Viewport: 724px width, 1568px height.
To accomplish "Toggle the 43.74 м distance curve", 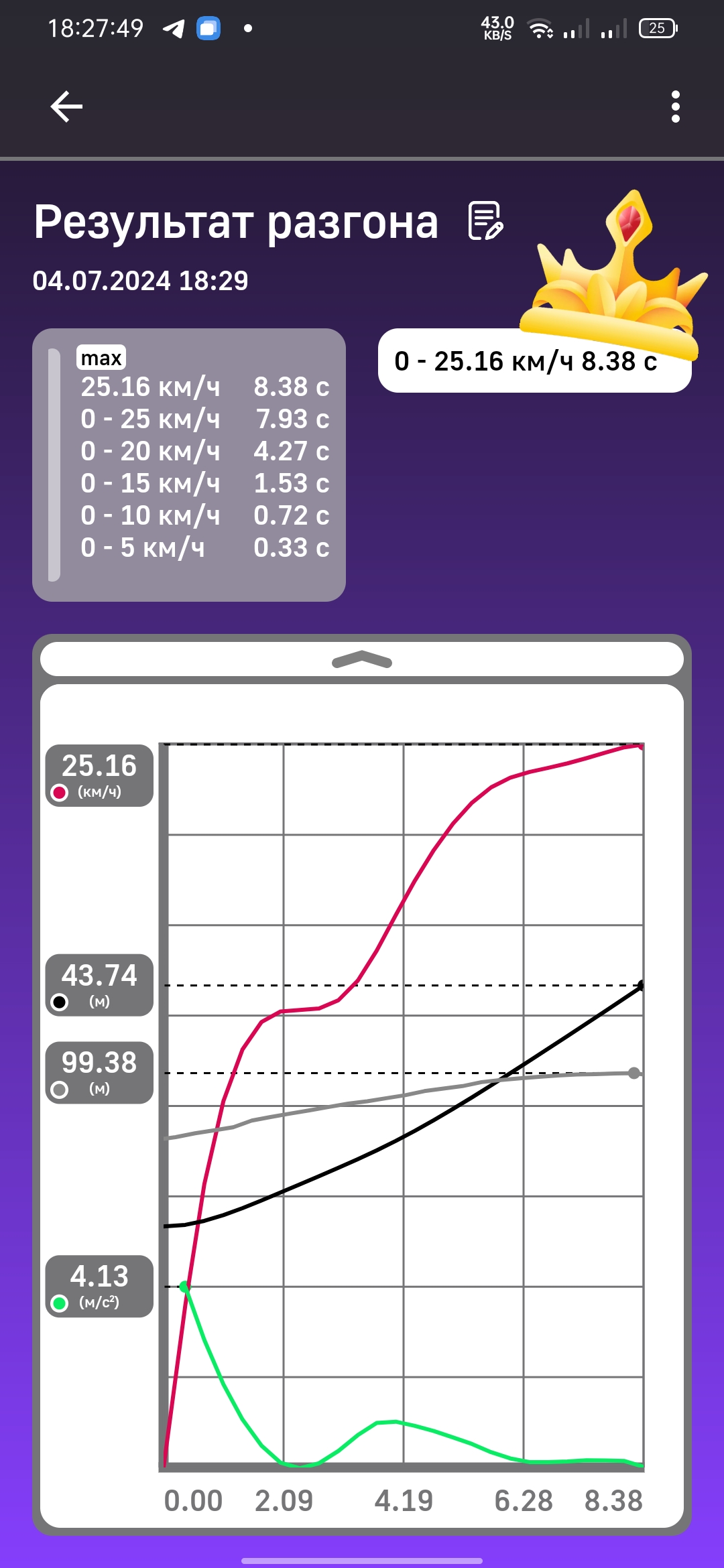I will point(99,985).
